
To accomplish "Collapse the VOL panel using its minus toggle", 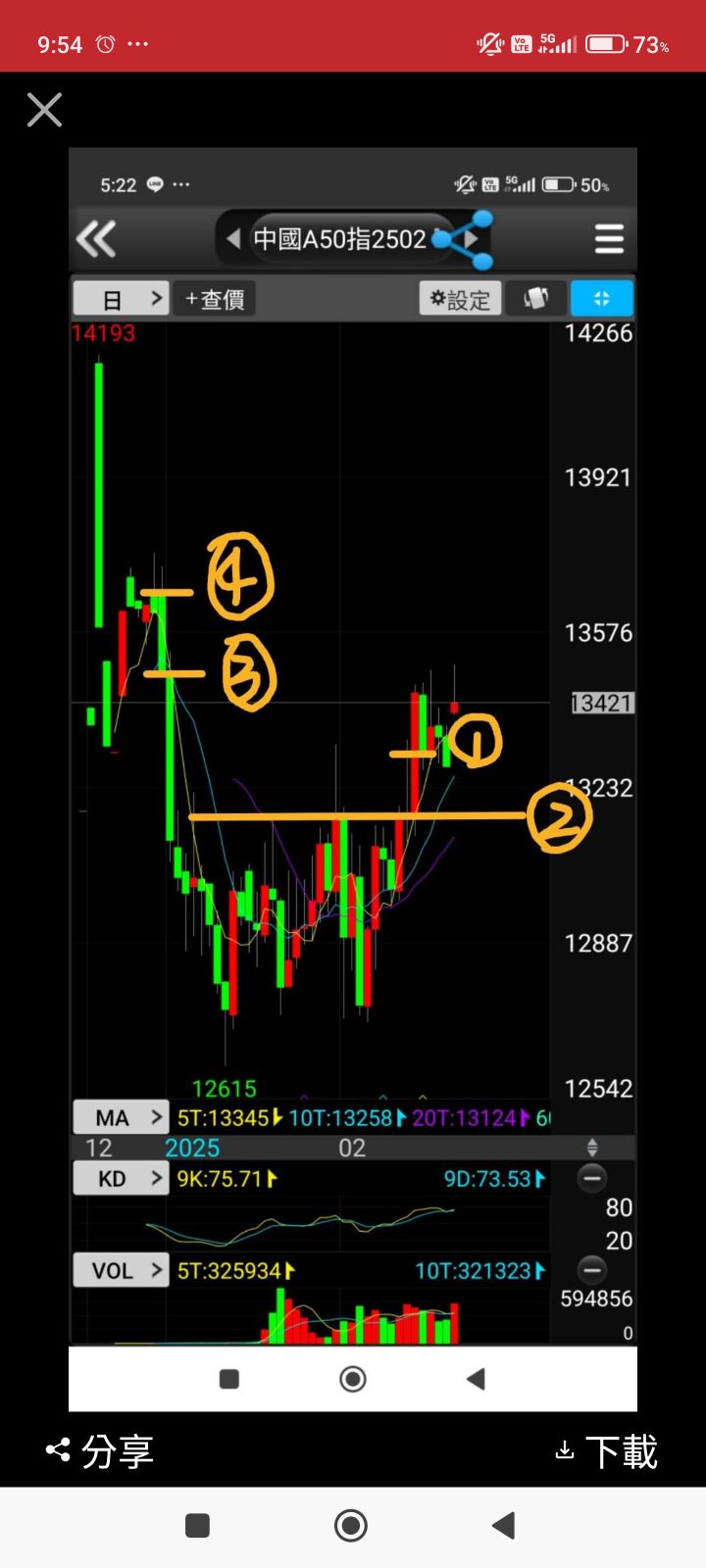I will (x=592, y=1271).
